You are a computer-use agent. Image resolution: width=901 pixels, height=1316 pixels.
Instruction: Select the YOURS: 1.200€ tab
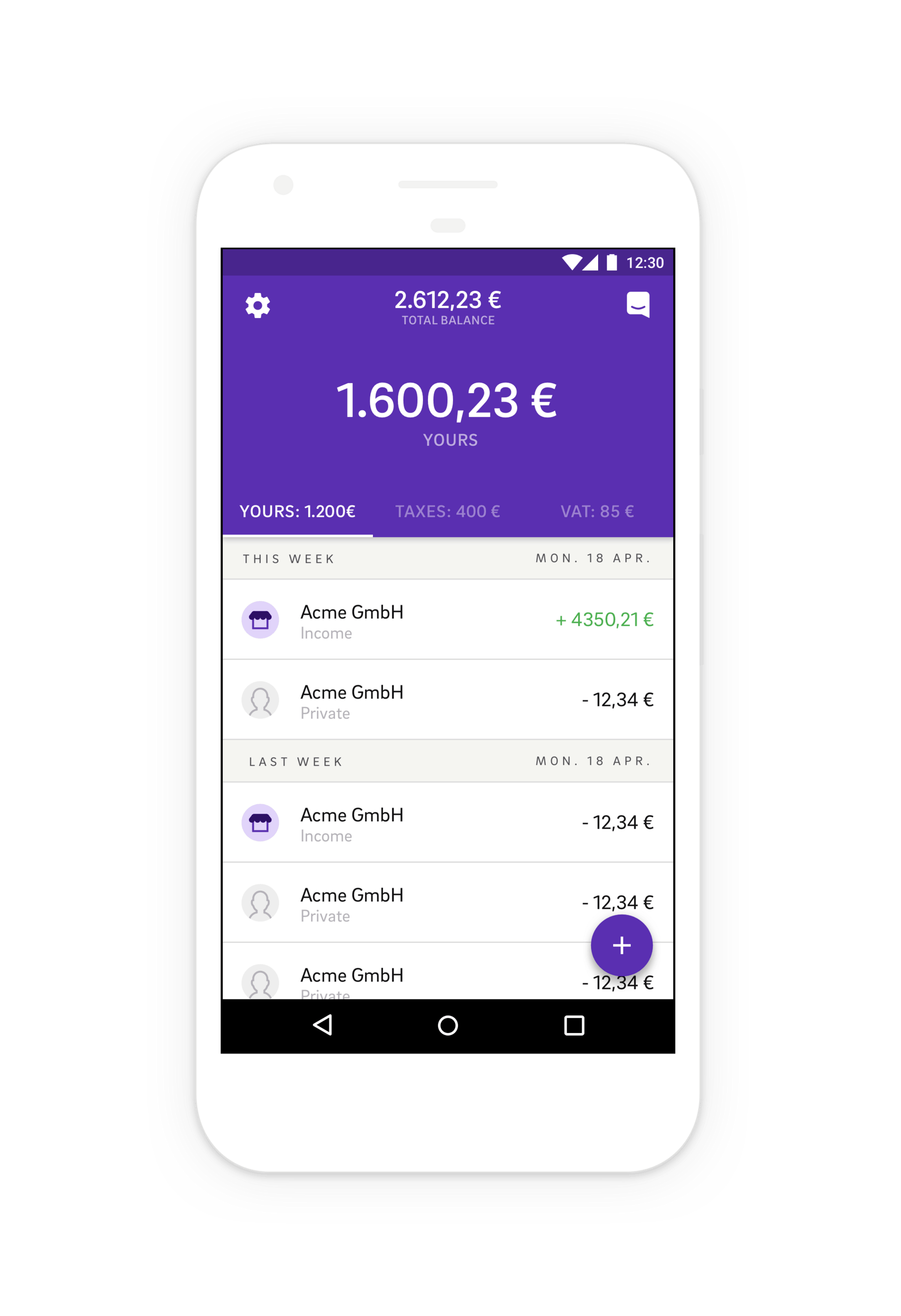297,511
